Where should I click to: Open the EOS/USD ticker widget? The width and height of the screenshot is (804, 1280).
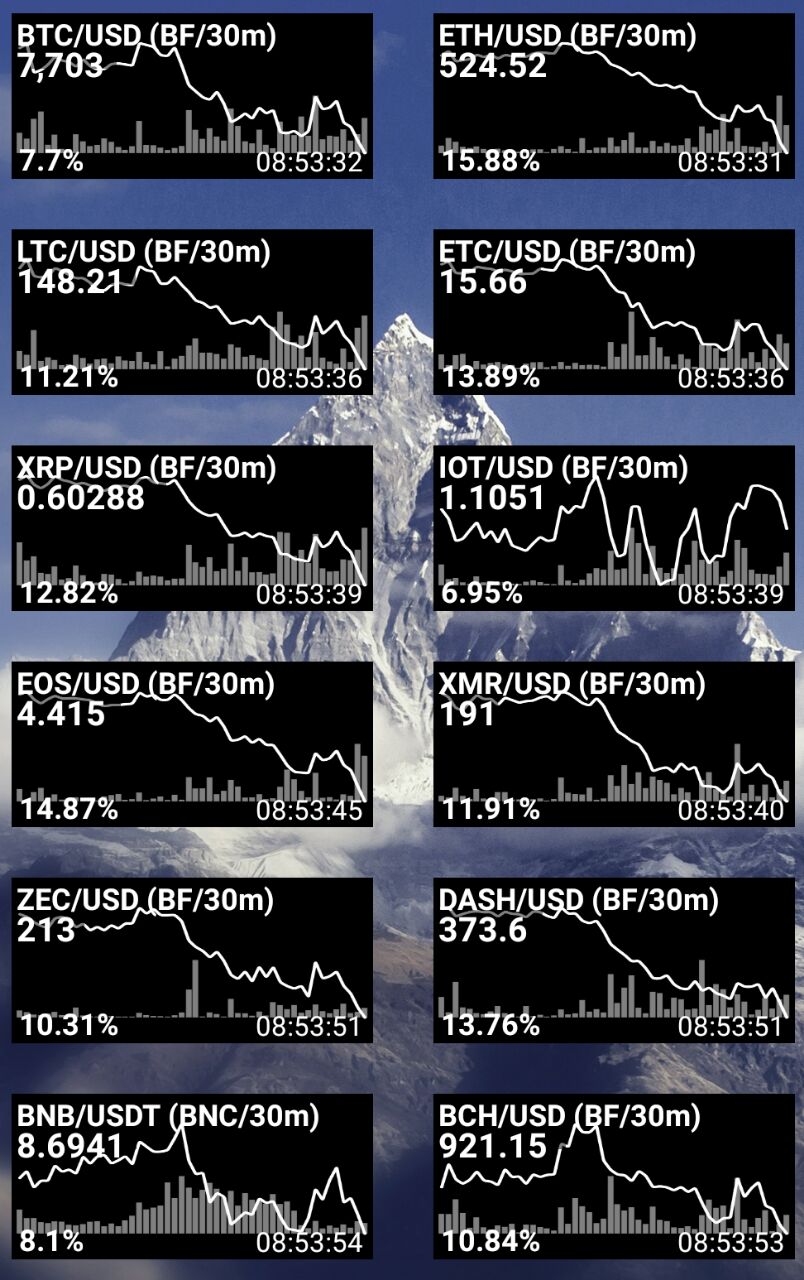pos(192,744)
